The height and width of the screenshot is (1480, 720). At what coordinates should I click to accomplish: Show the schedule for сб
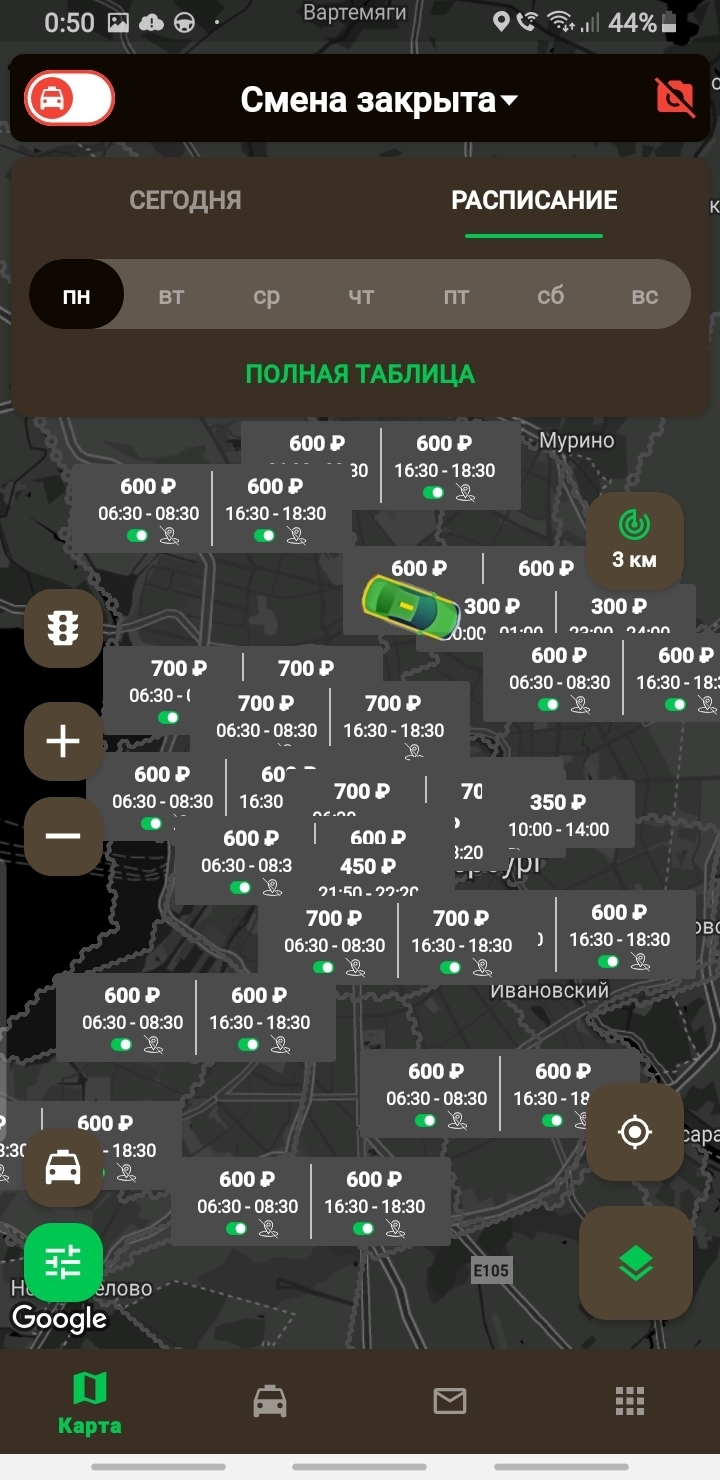point(550,296)
